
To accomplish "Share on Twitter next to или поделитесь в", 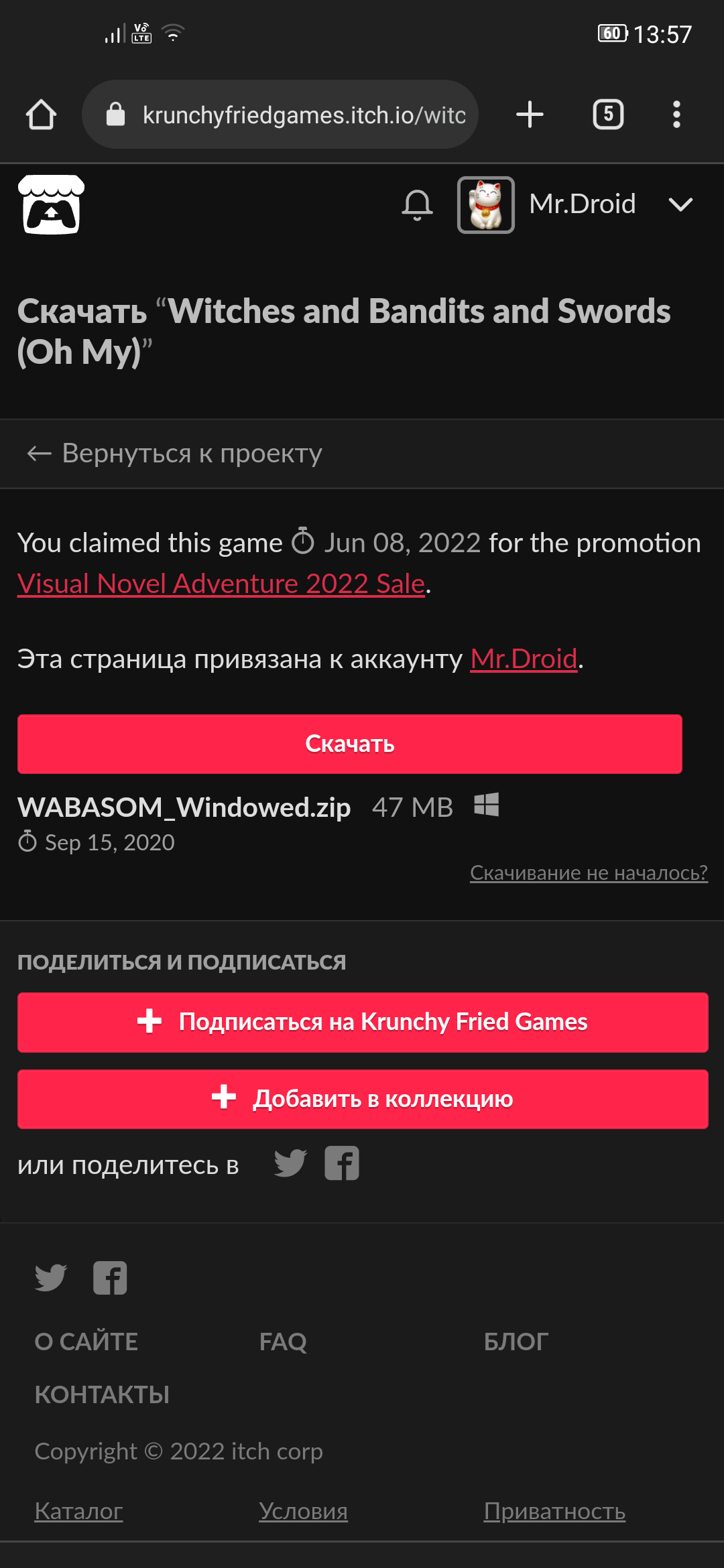I will coord(290,1163).
